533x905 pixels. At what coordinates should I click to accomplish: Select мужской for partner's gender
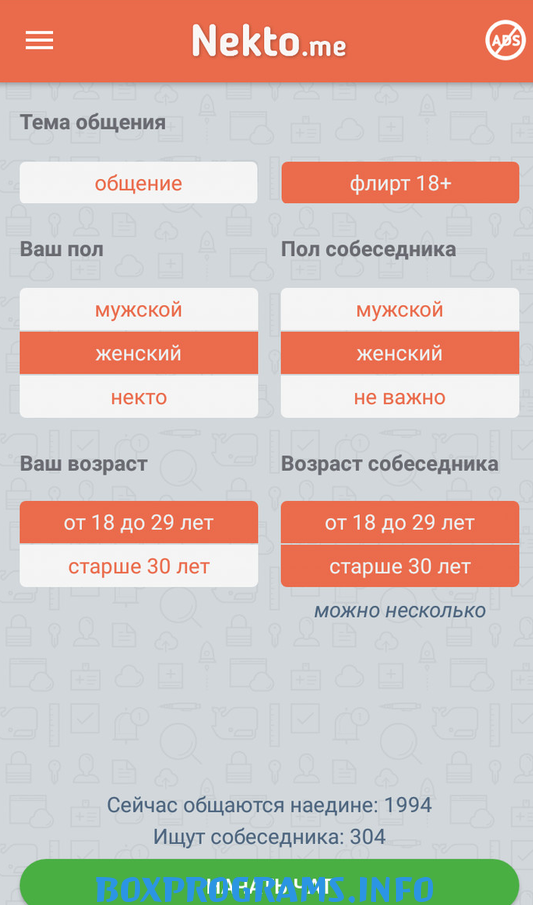pyautogui.click(x=400, y=309)
